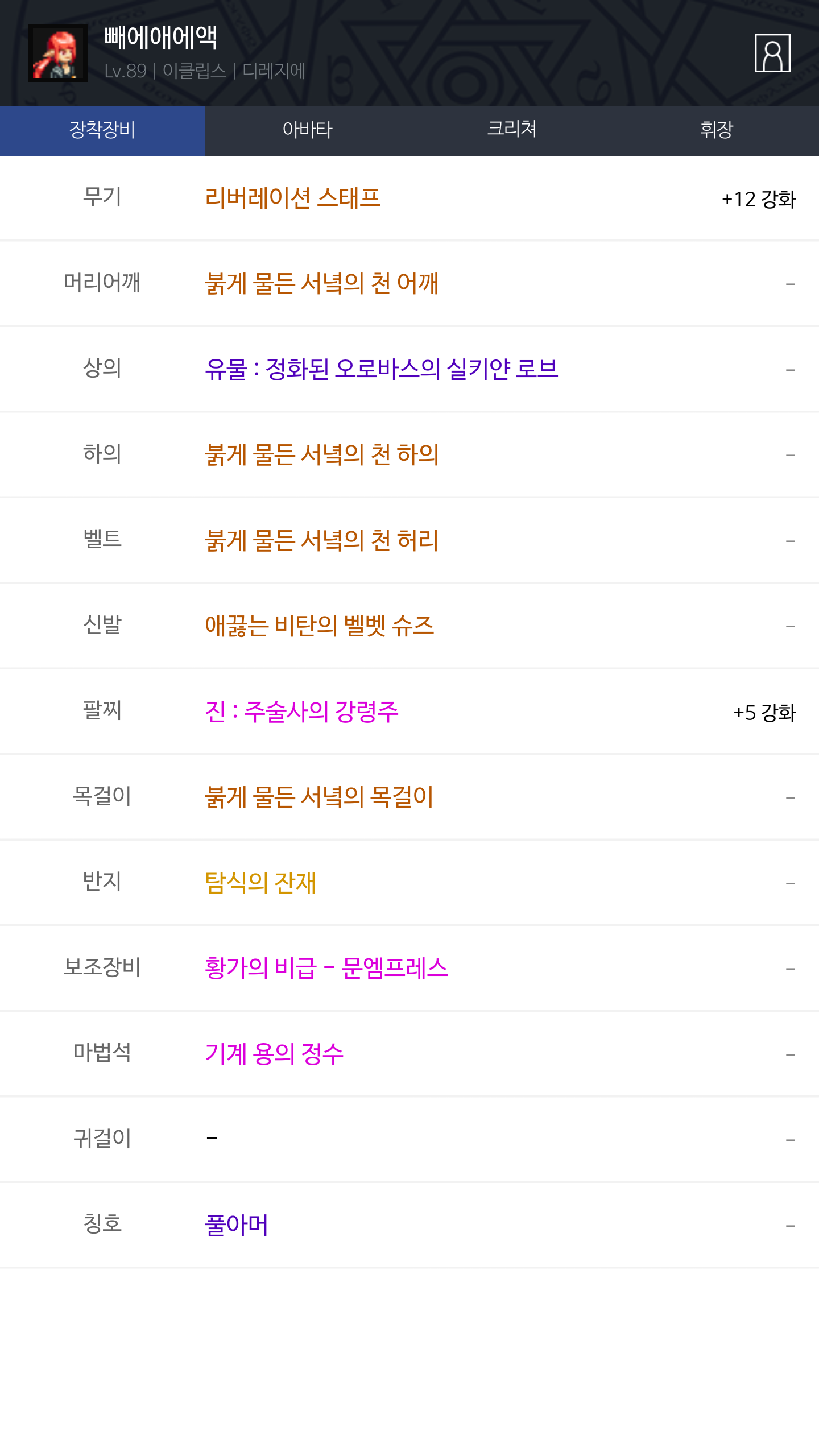Viewport: 819px width, 1456px height.
Task: View 유물 : 정화된 오로바스의 실키얀 로브
Action: [x=381, y=369]
